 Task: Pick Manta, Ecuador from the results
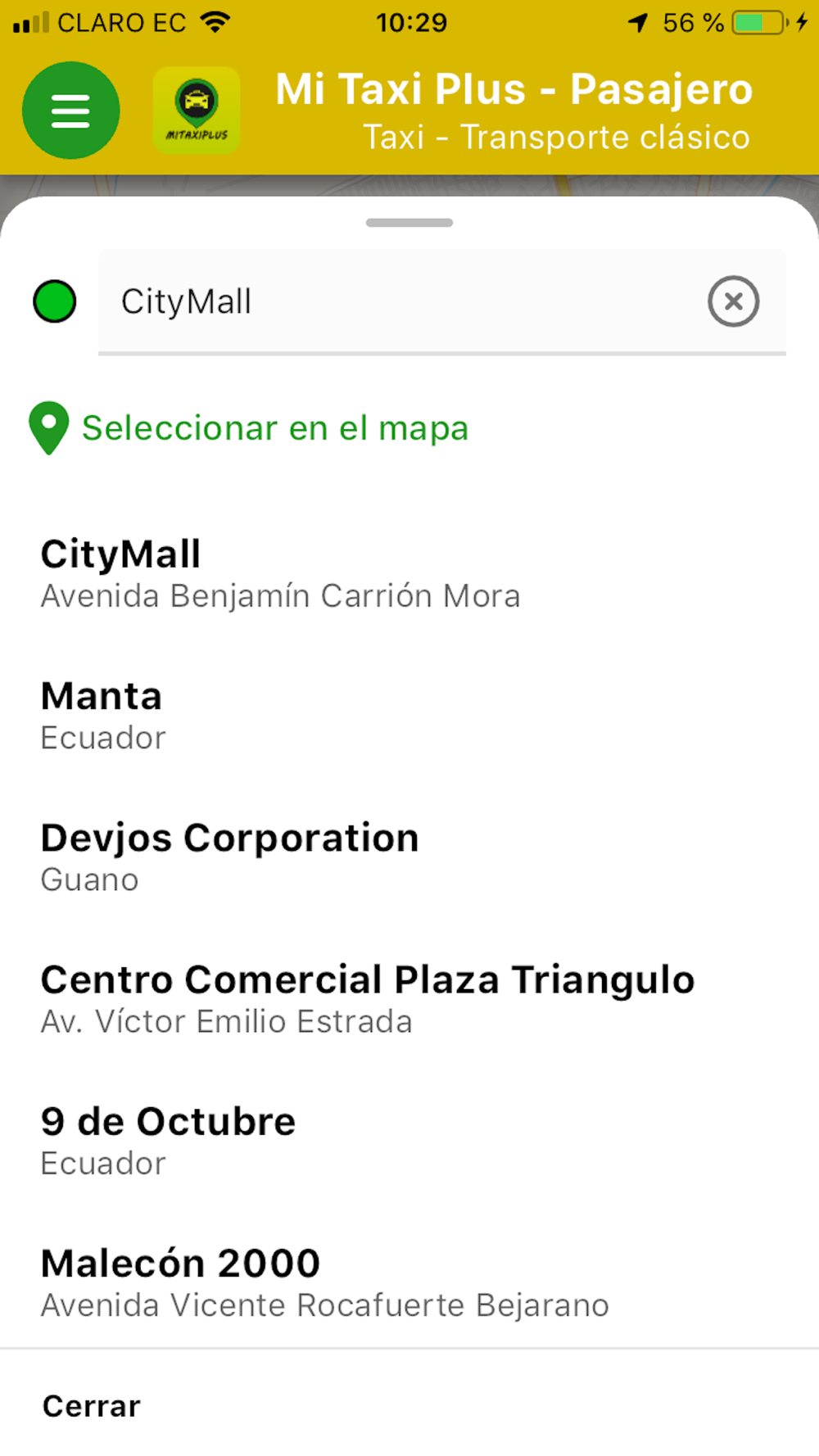pyautogui.click(x=409, y=716)
